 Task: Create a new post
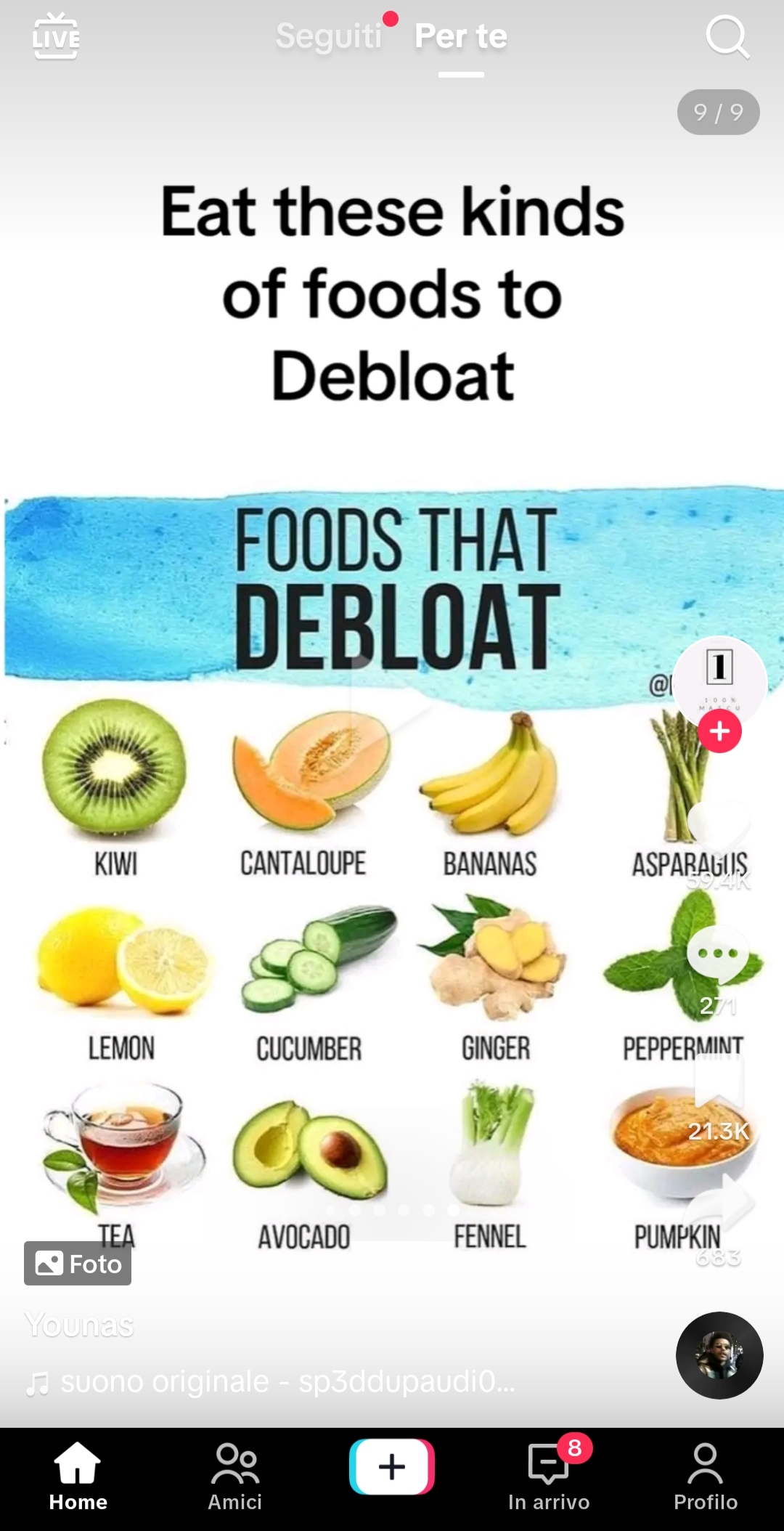click(x=392, y=1467)
